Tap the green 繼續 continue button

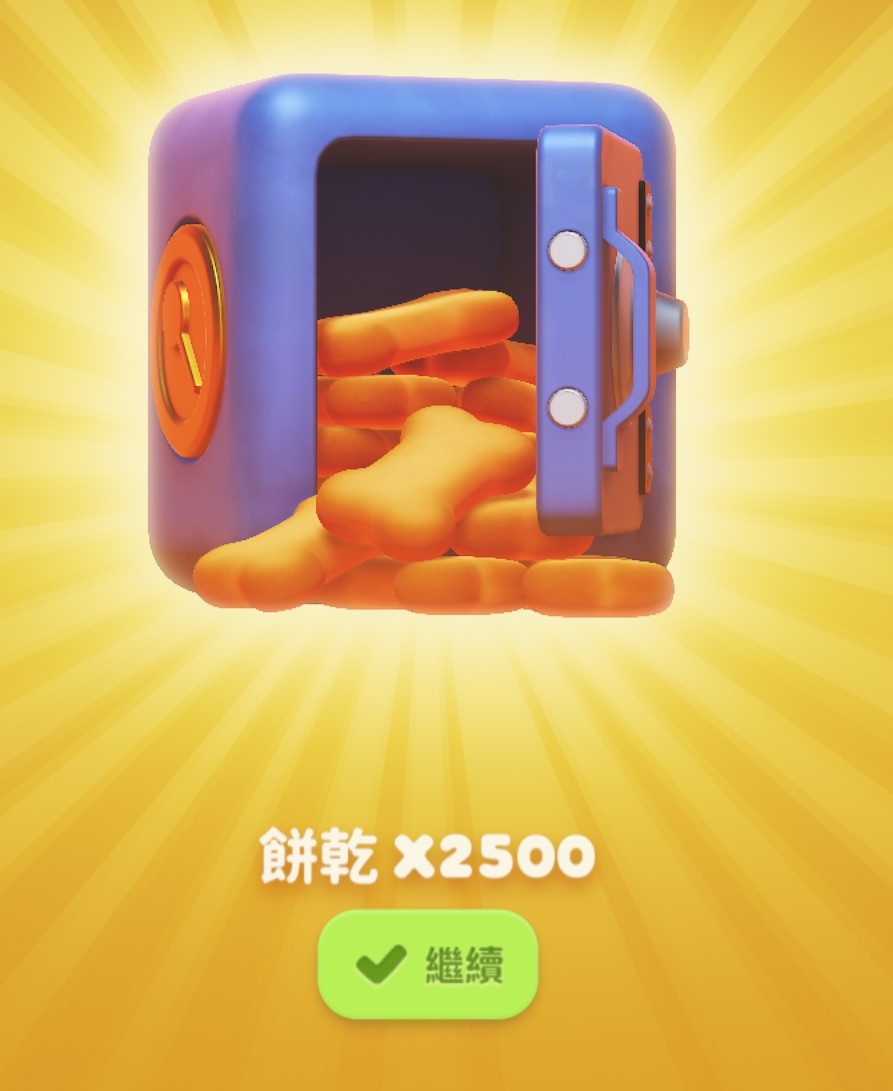coord(428,964)
